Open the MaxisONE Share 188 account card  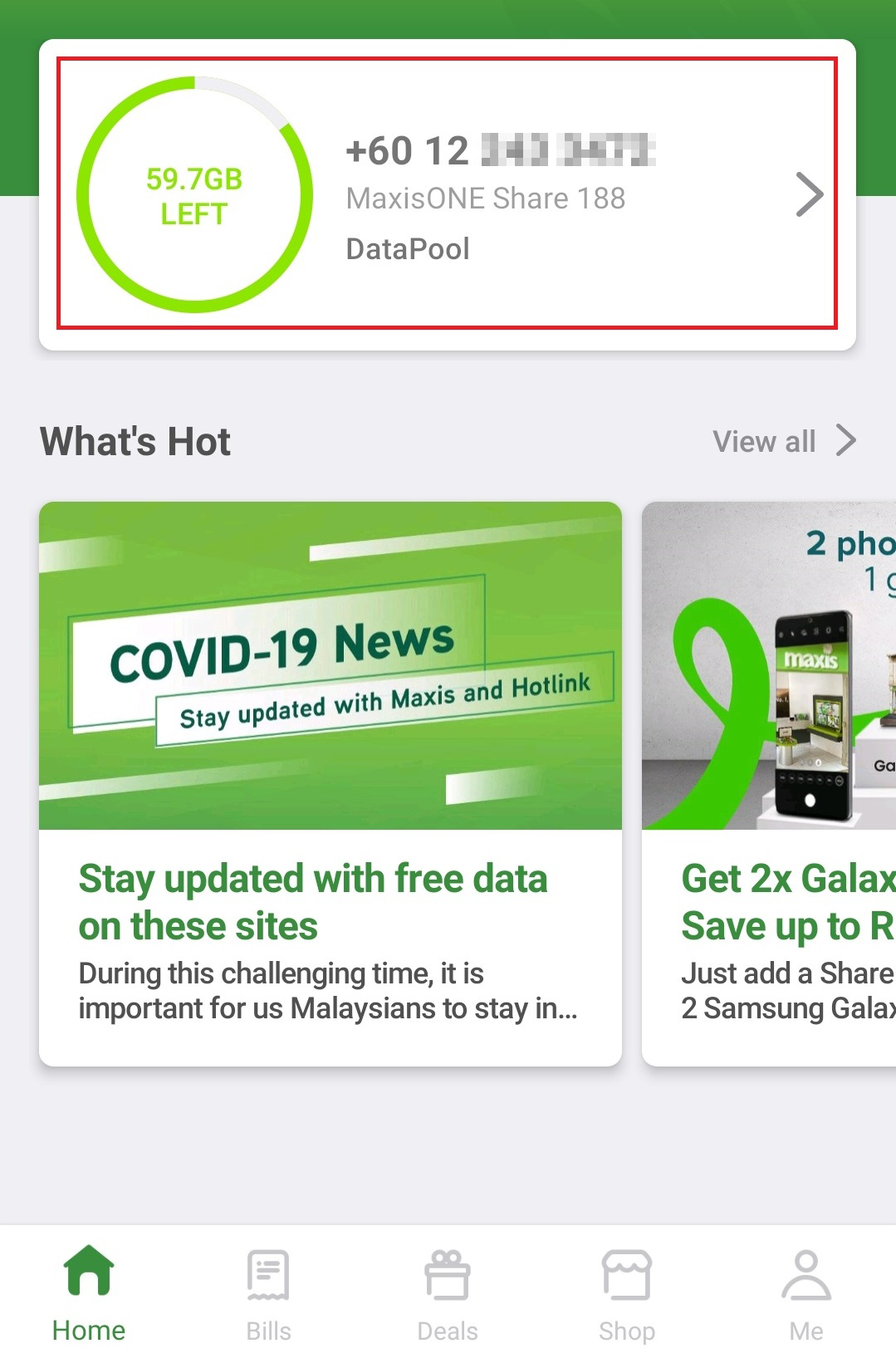pos(447,194)
